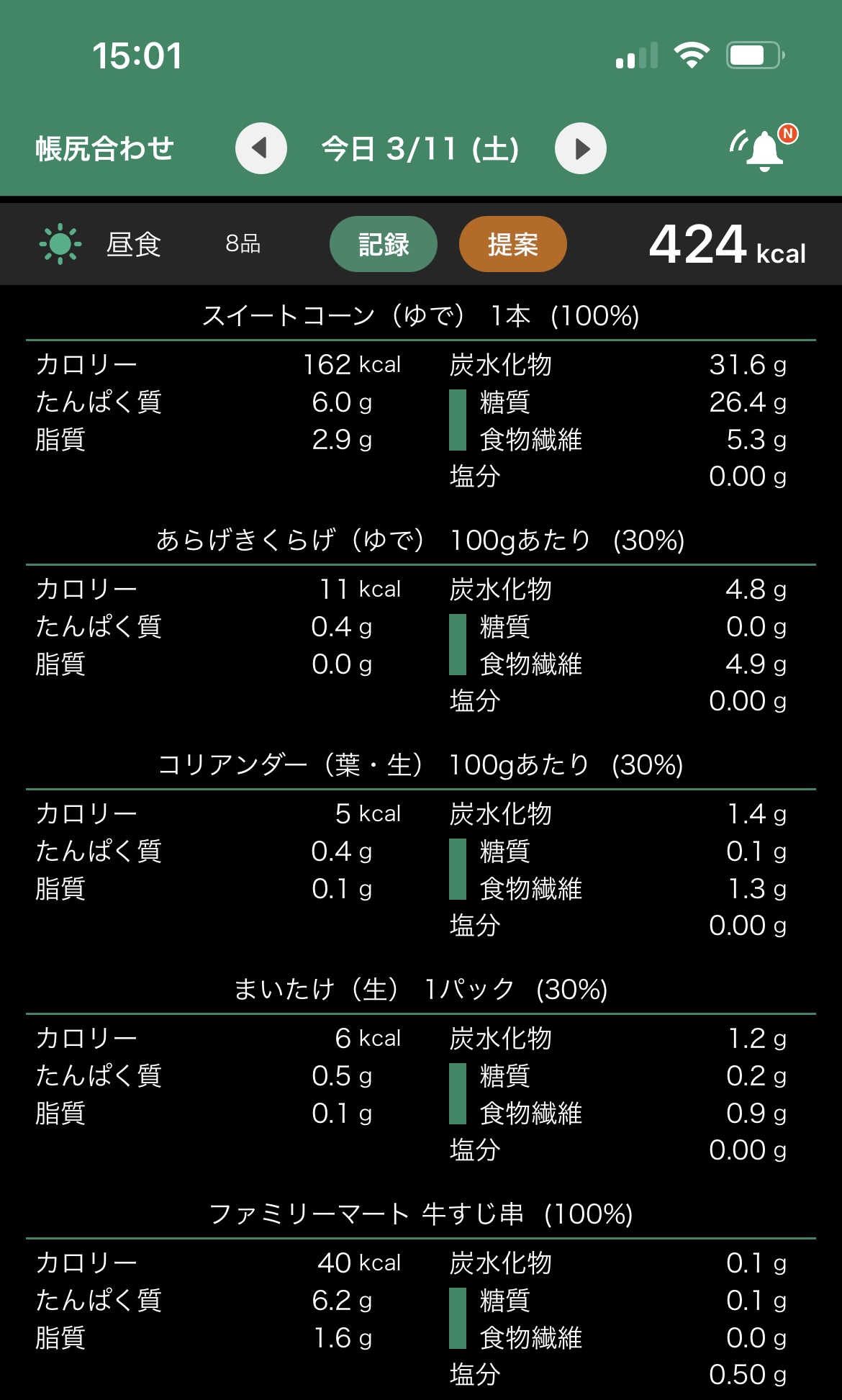Image resolution: width=842 pixels, height=1400 pixels.
Task: Go to the next day
Action: [581, 149]
